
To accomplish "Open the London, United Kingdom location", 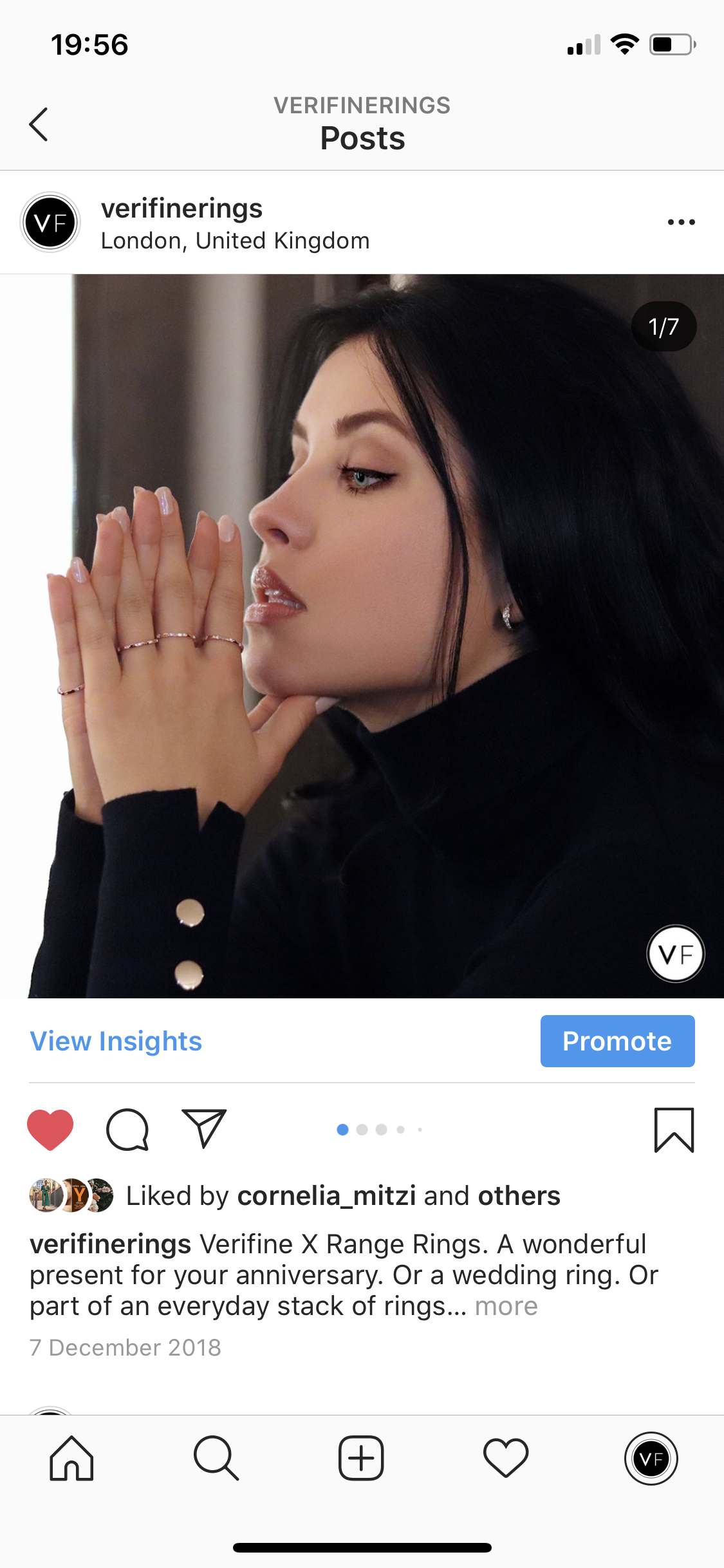I will (x=235, y=241).
